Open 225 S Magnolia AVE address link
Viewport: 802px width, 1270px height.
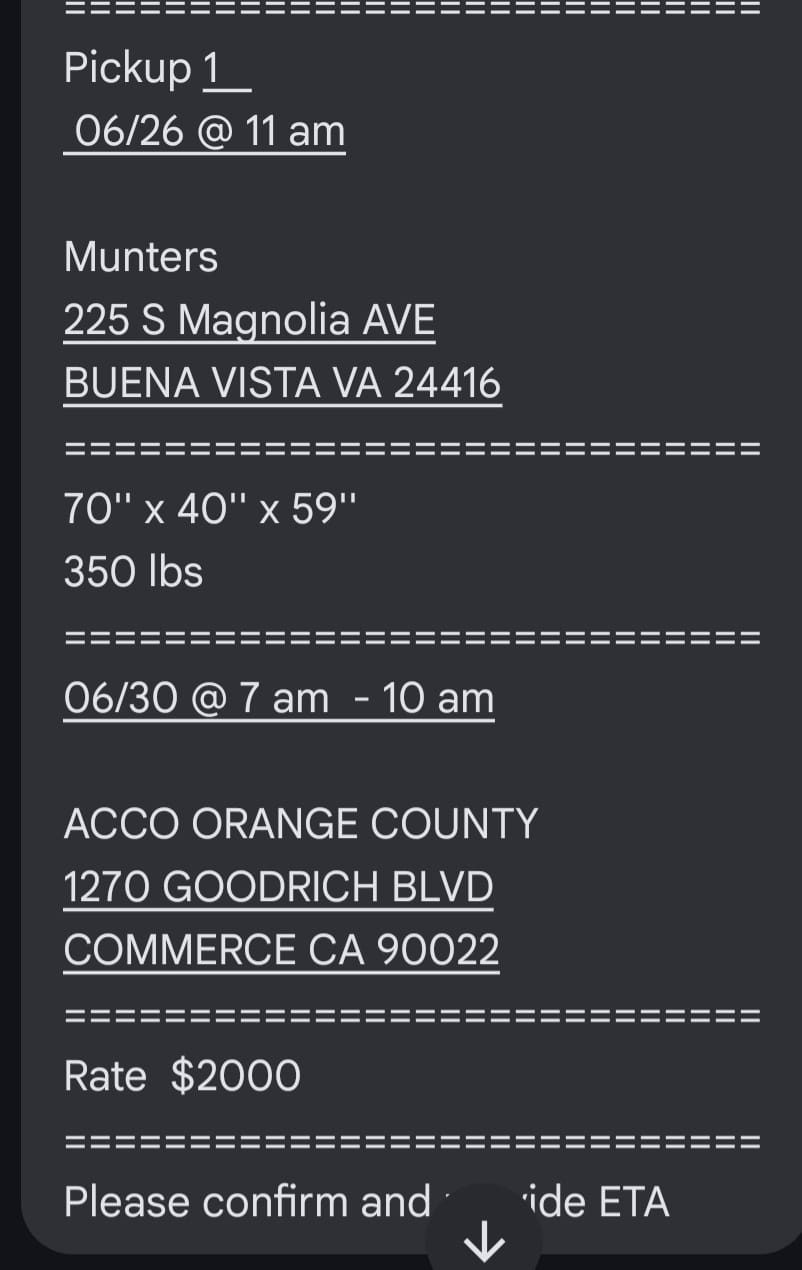249,321
